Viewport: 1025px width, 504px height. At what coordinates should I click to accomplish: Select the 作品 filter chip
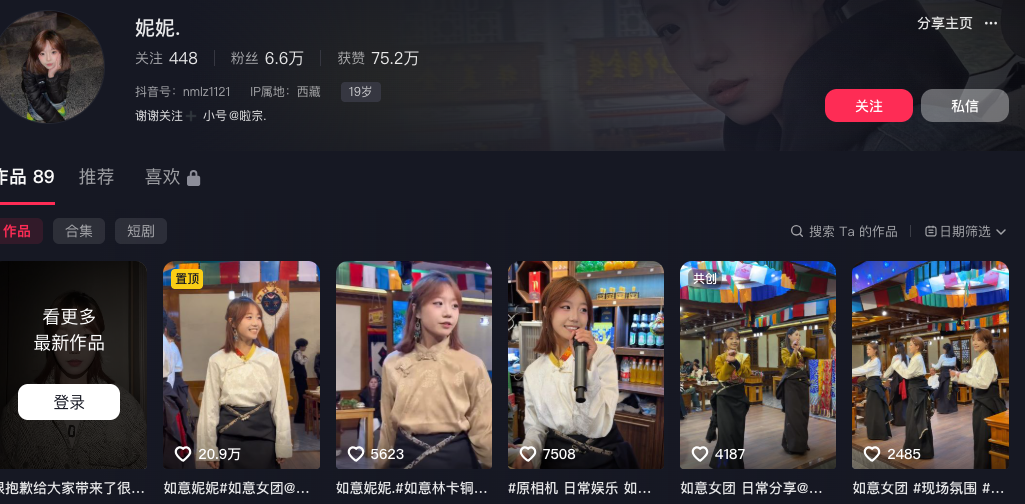pos(18,231)
